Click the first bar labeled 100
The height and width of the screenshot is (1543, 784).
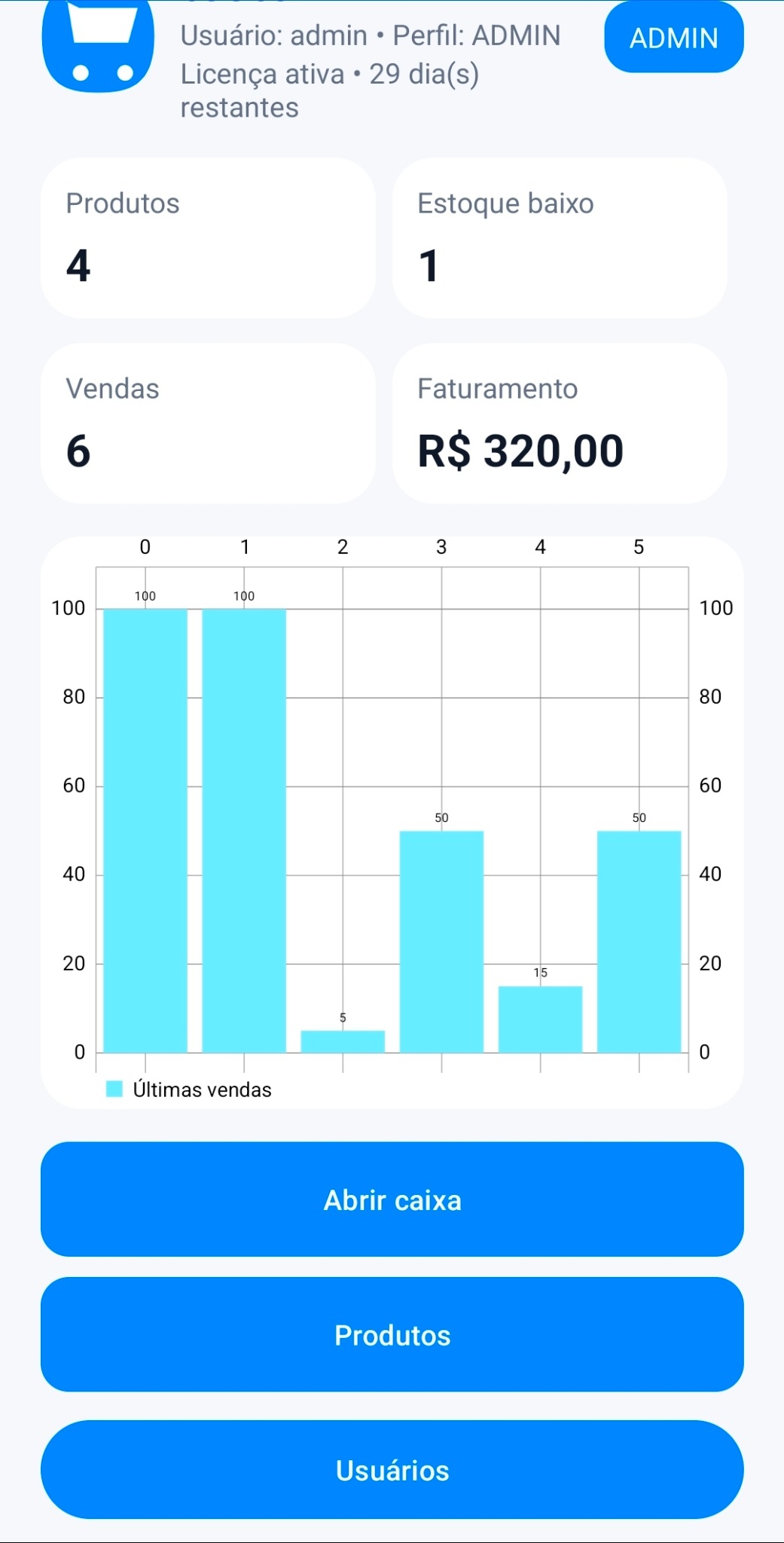pyautogui.click(x=145, y=829)
